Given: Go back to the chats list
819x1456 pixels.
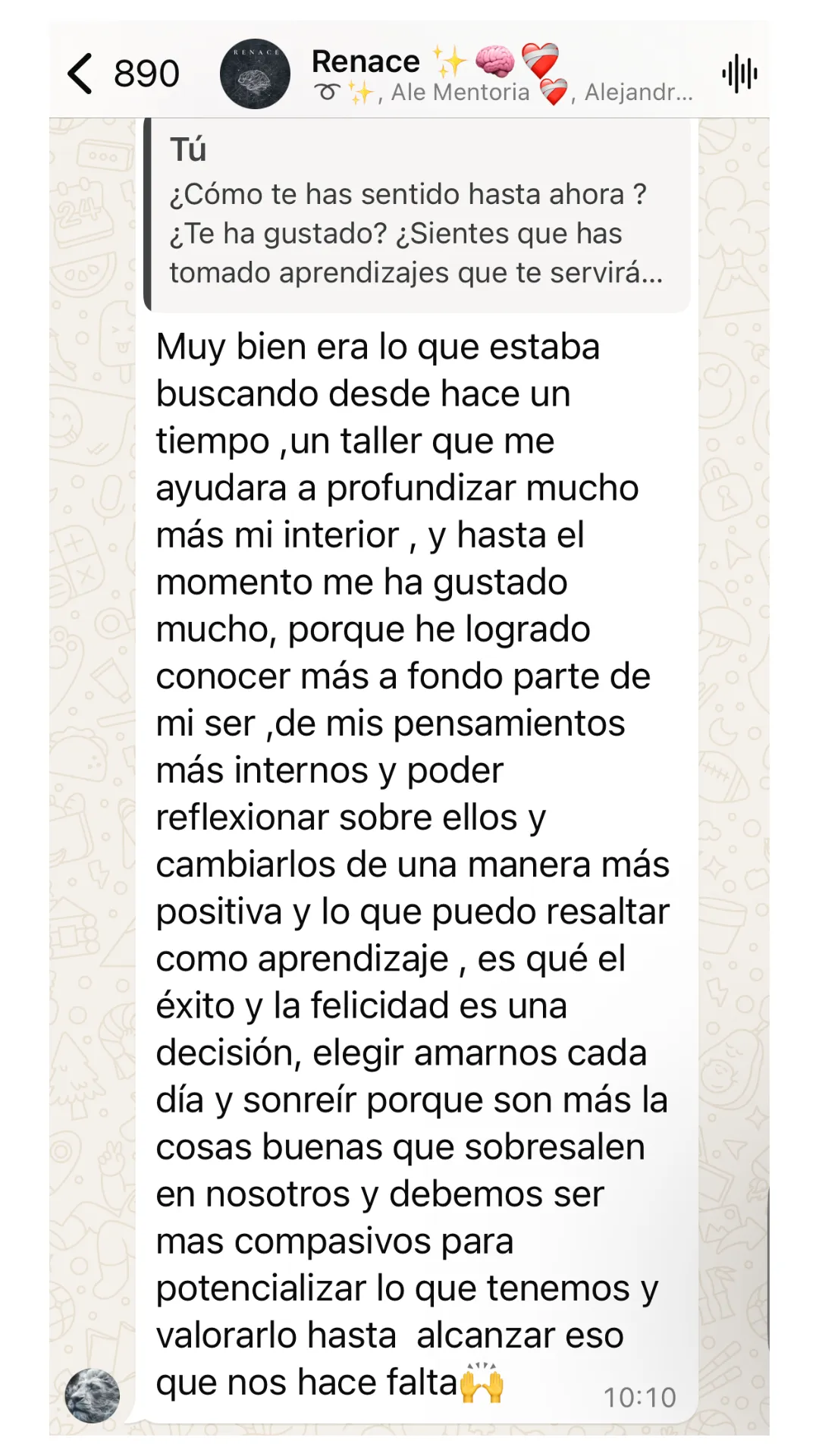Looking at the screenshot, I should click(x=123, y=74).
